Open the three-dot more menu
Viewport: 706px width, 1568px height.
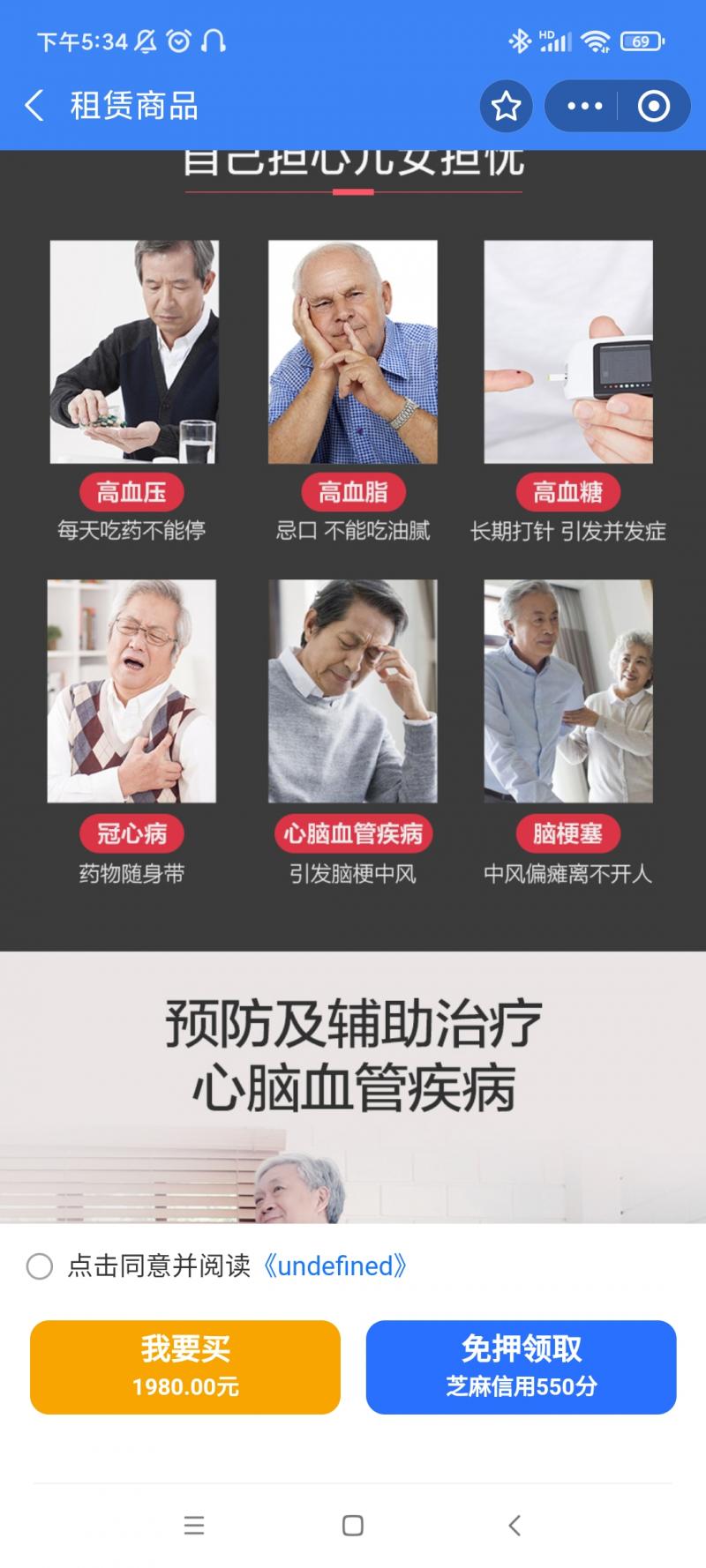tap(584, 107)
